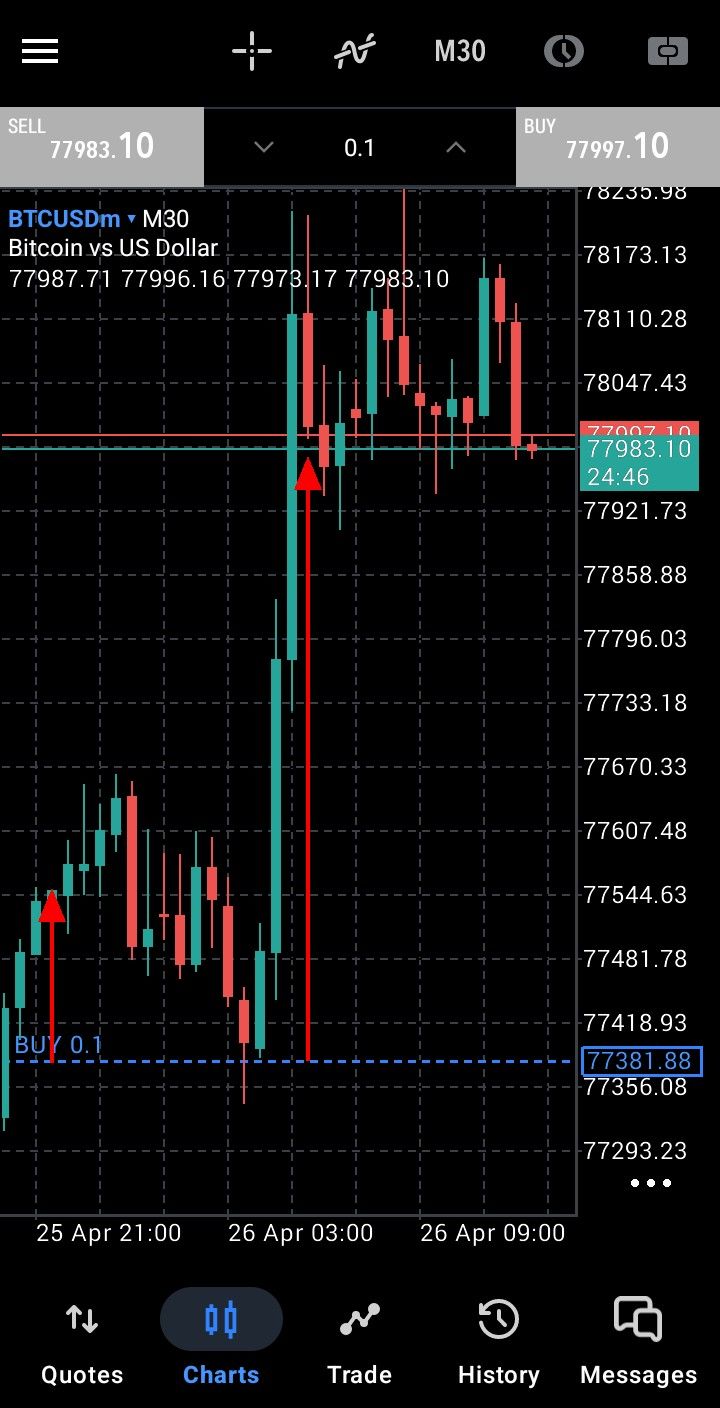Screen dimensions: 720x1408
Task: Switch to the Quotes tab
Action: click(82, 1345)
